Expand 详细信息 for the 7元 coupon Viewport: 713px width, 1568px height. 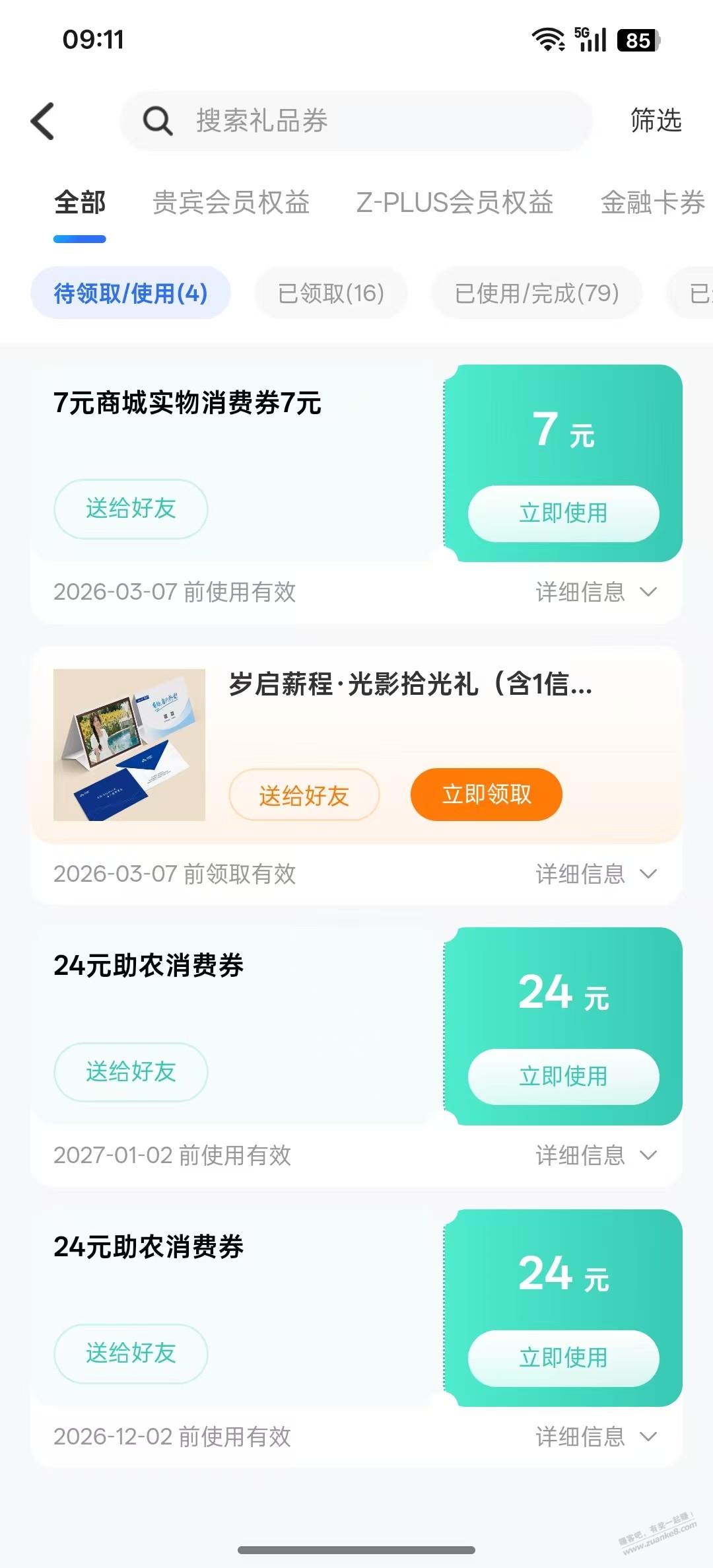(x=596, y=592)
